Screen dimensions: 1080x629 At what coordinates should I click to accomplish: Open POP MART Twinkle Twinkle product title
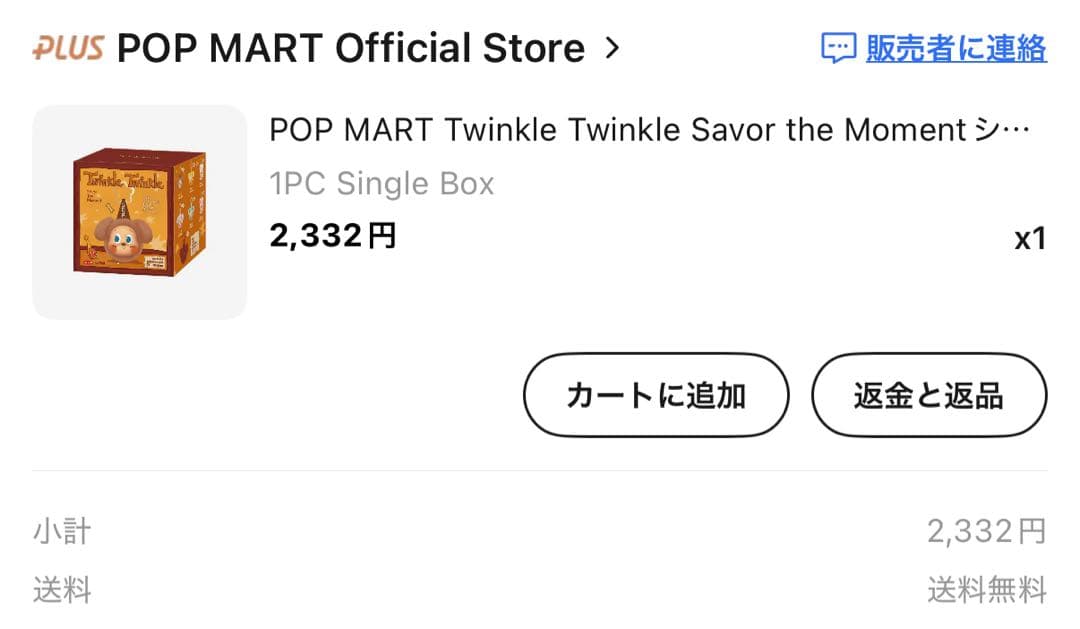coord(650,130)
